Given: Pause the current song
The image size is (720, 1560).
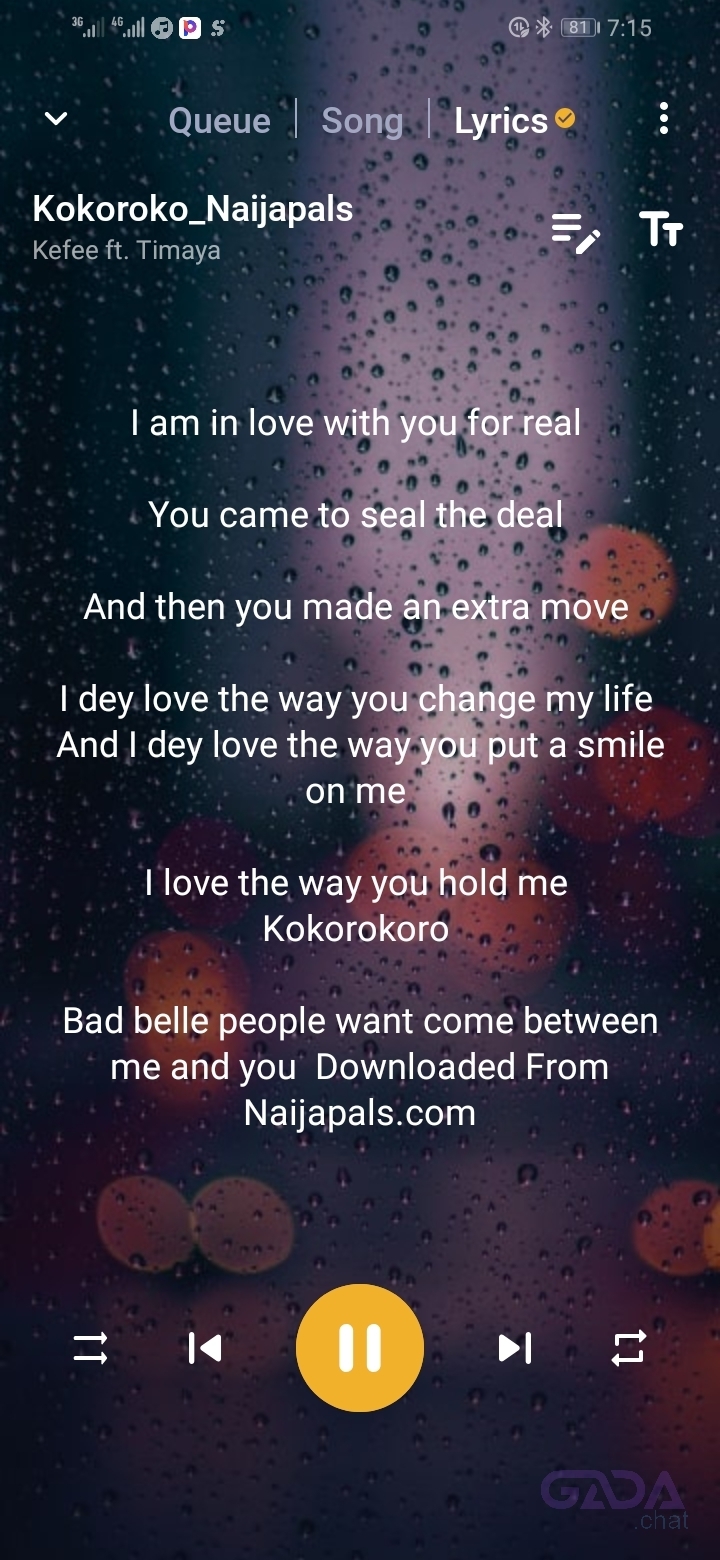Looking at the screenshot, I should tap(360, 1348).
